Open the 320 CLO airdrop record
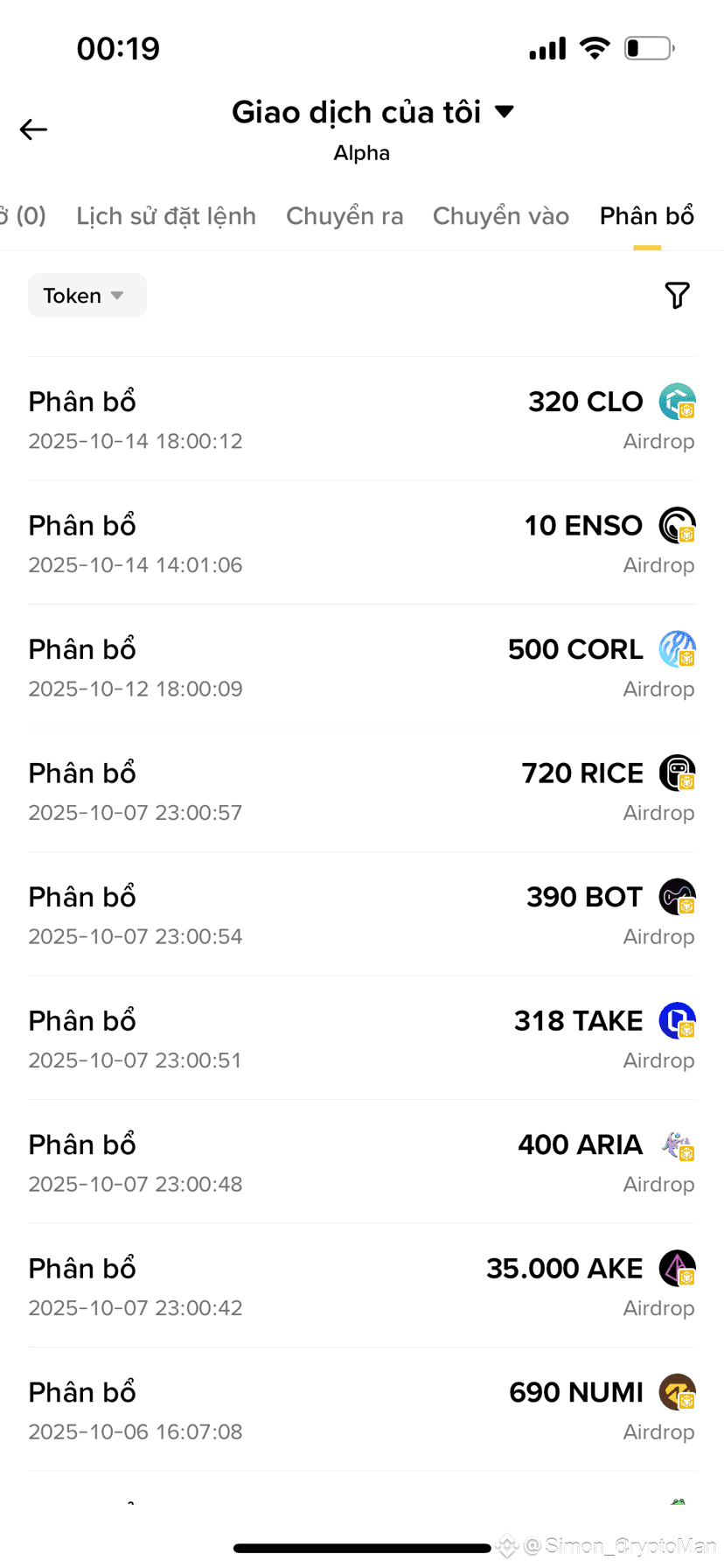 click(x=362, y=419)
